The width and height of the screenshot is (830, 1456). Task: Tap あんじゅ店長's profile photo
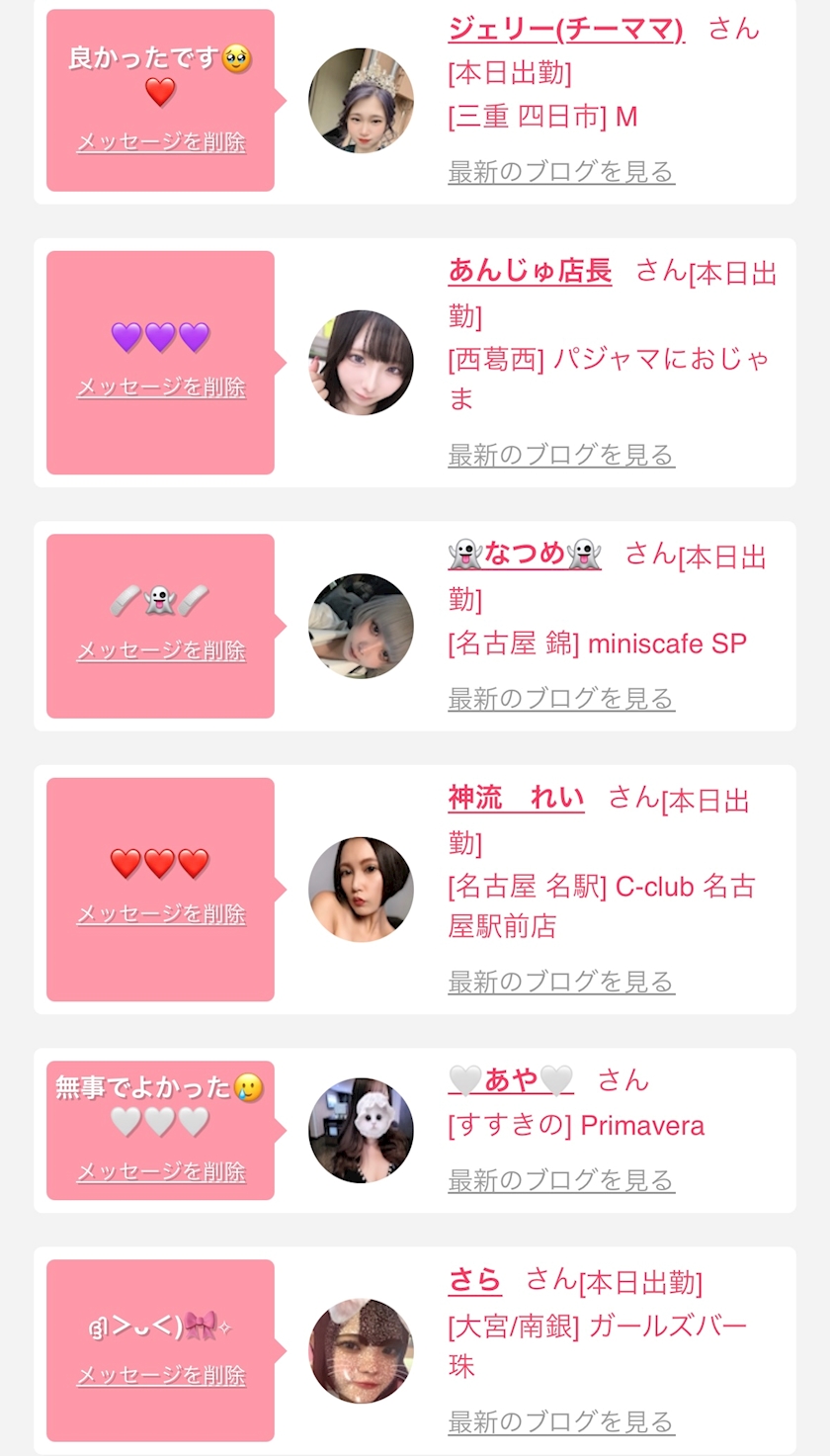[x=361, y=363]
